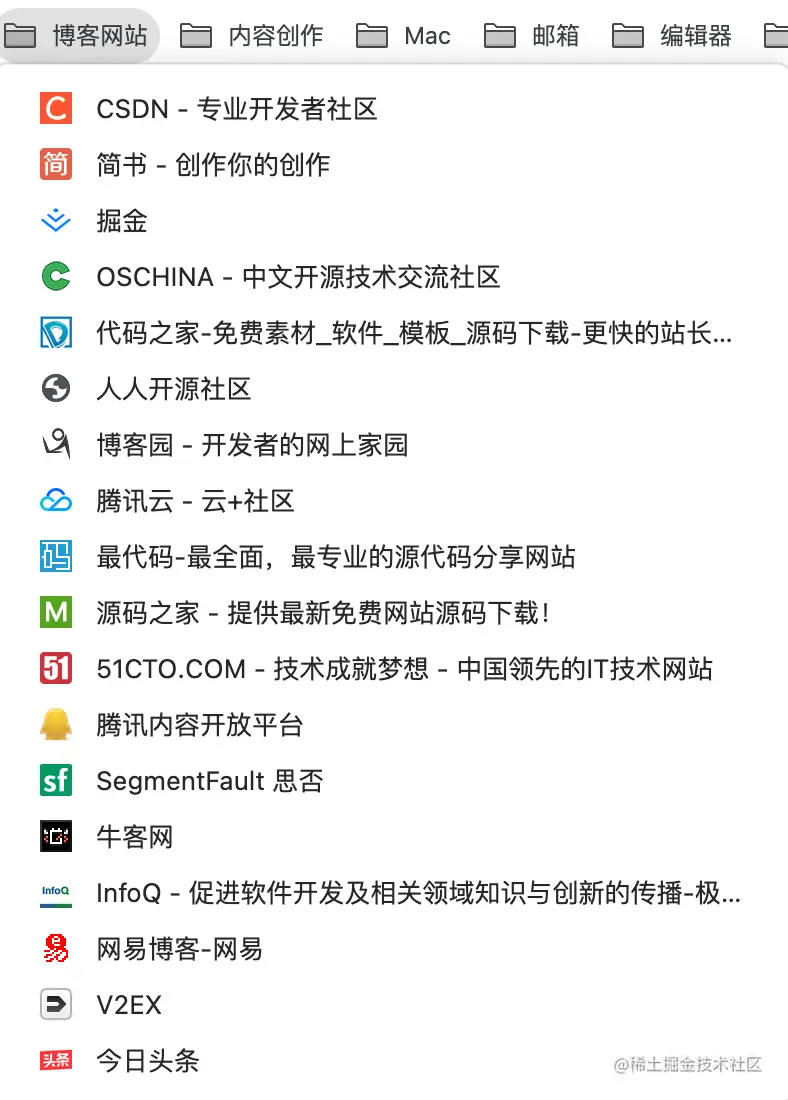Image resolution: width=788 pixels, height=1100 pixels.
Task: Click the 网易博客 bookmark entry
Action: click(x=178, y=949)
